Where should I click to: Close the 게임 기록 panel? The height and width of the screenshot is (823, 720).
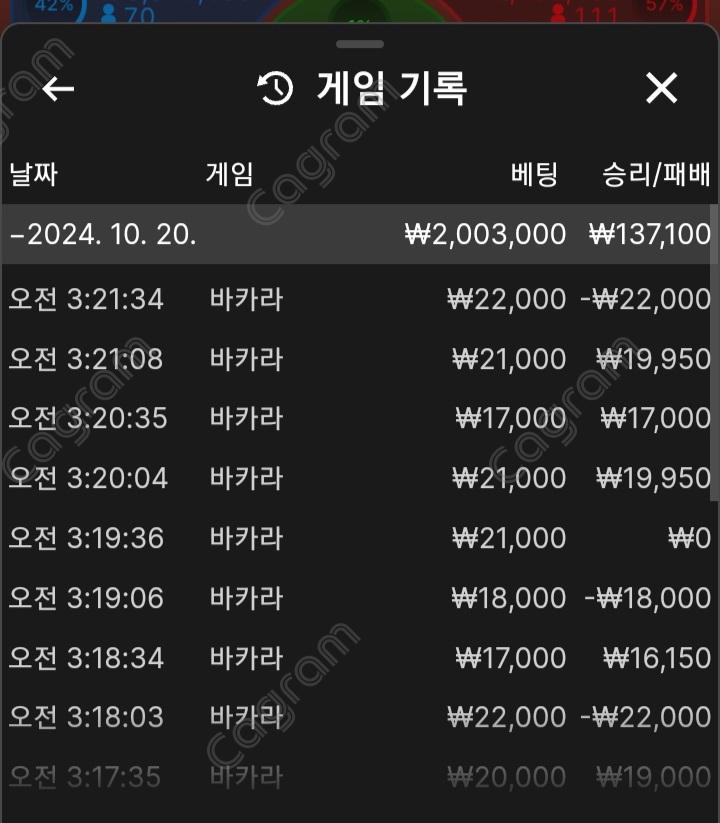pyautogui.click(x=661, y=89)
